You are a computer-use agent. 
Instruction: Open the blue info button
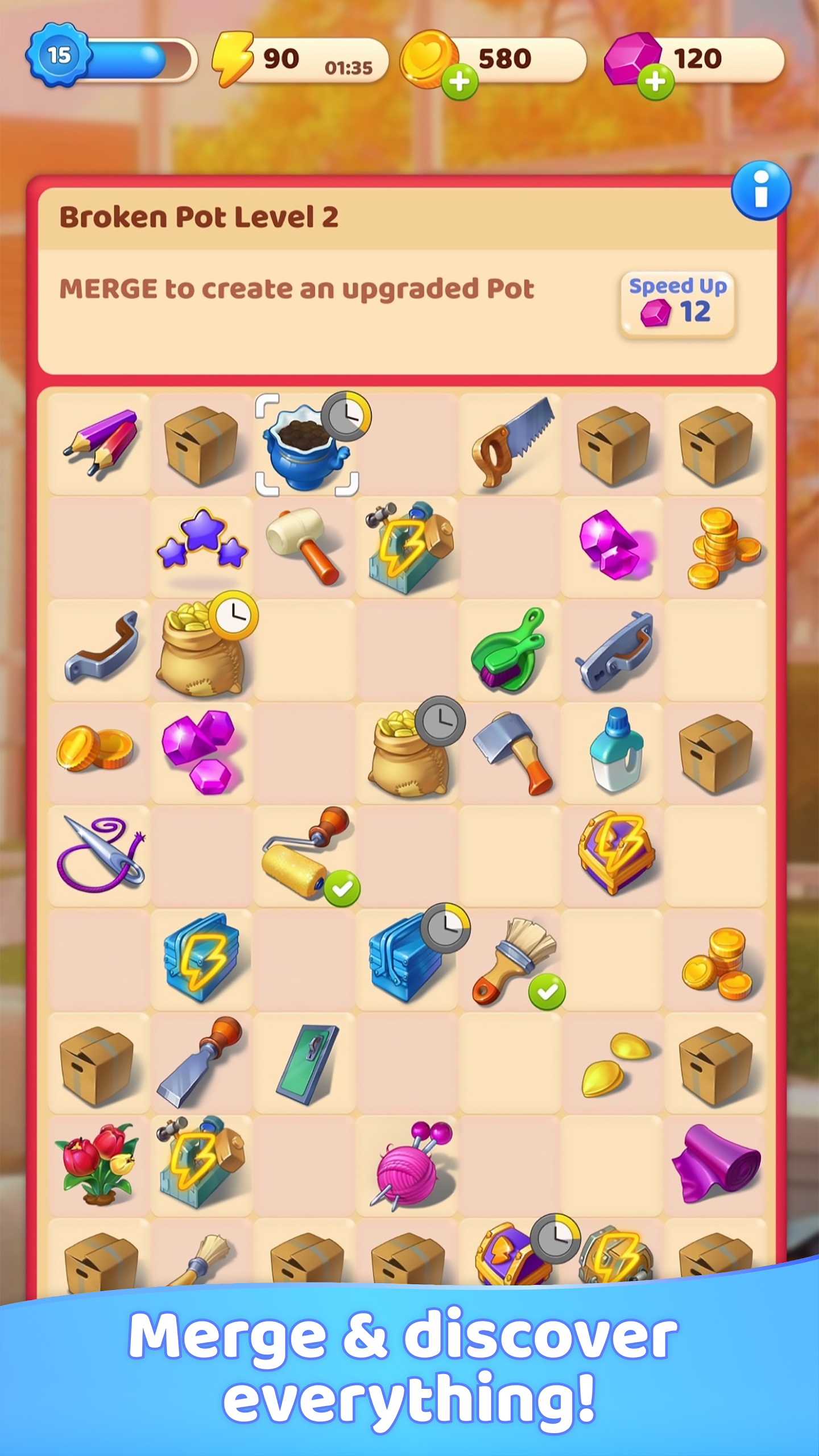[x=760, y=191]
